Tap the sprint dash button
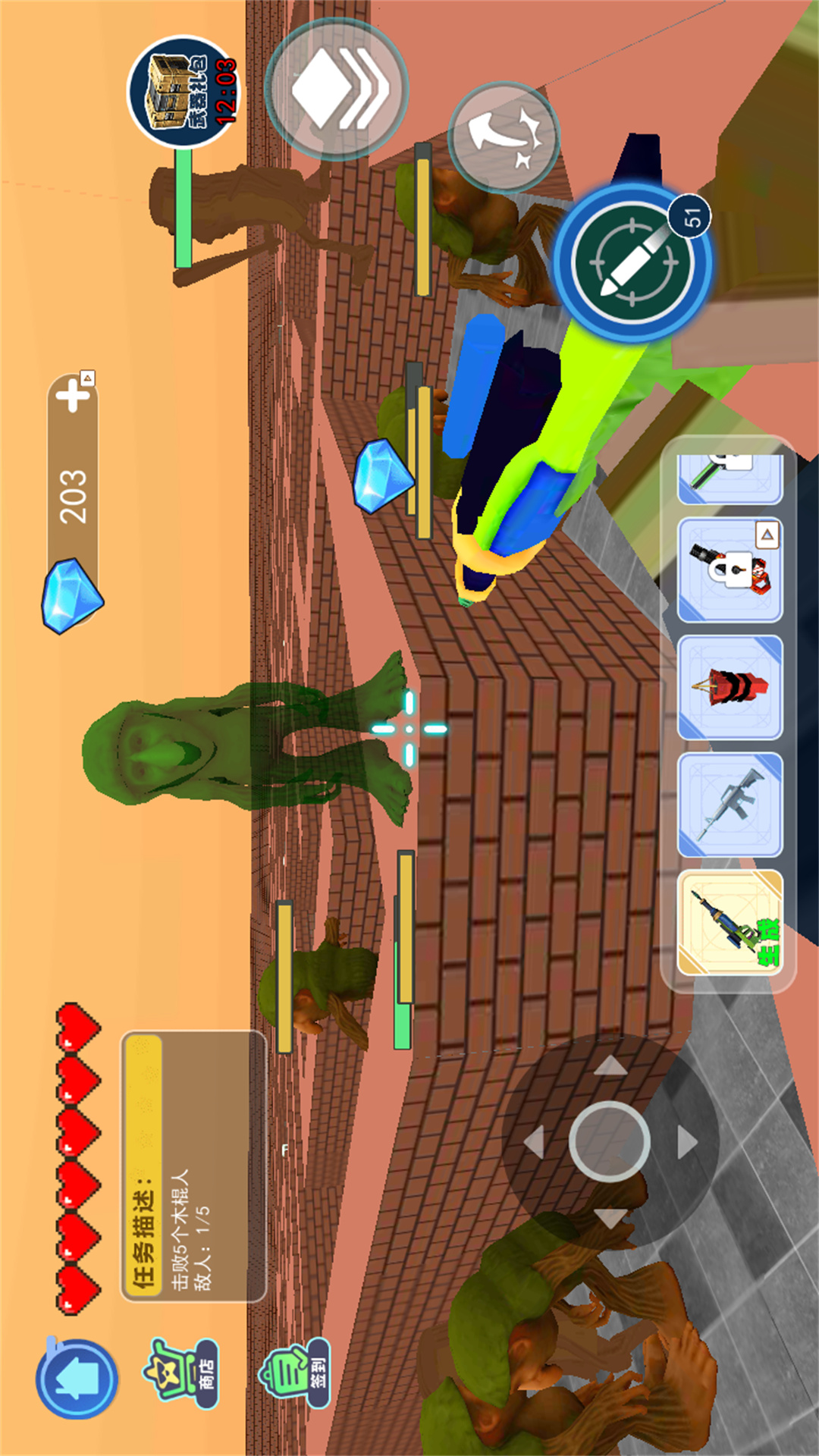Image resolution: width=819 pixels, height=1456 pixels. tap(336, 89)
